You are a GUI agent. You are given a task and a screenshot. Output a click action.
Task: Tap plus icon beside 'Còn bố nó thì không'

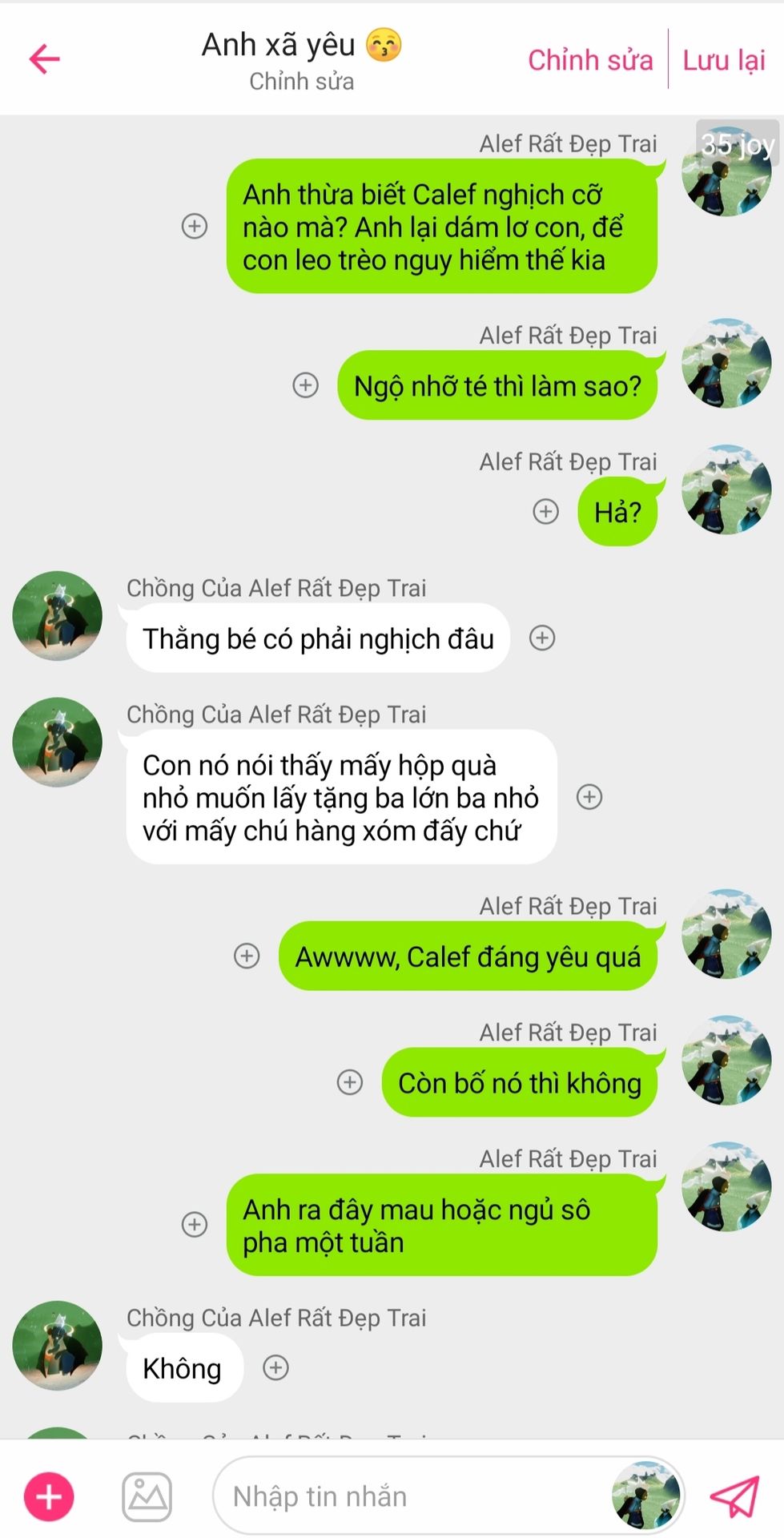click(350, 1082)
